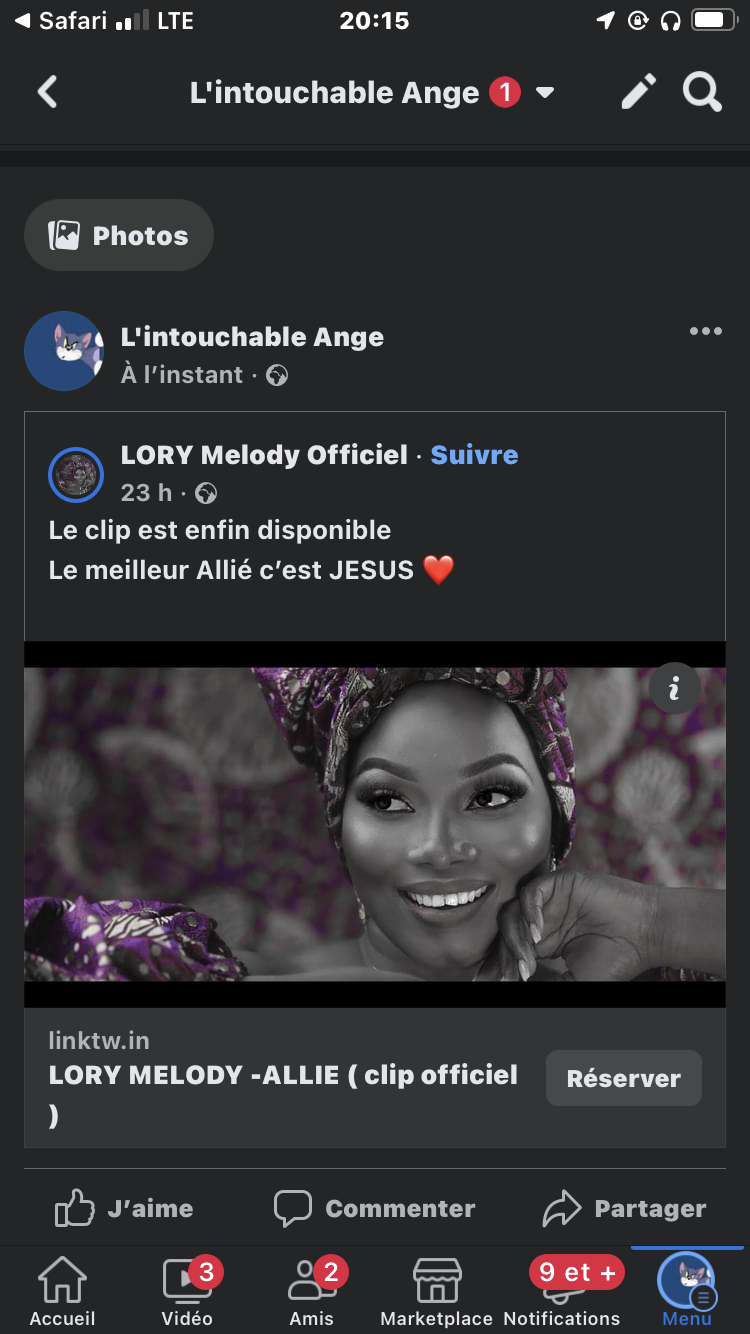Comment on the post with Commenter

click(x=375, y=1209)
